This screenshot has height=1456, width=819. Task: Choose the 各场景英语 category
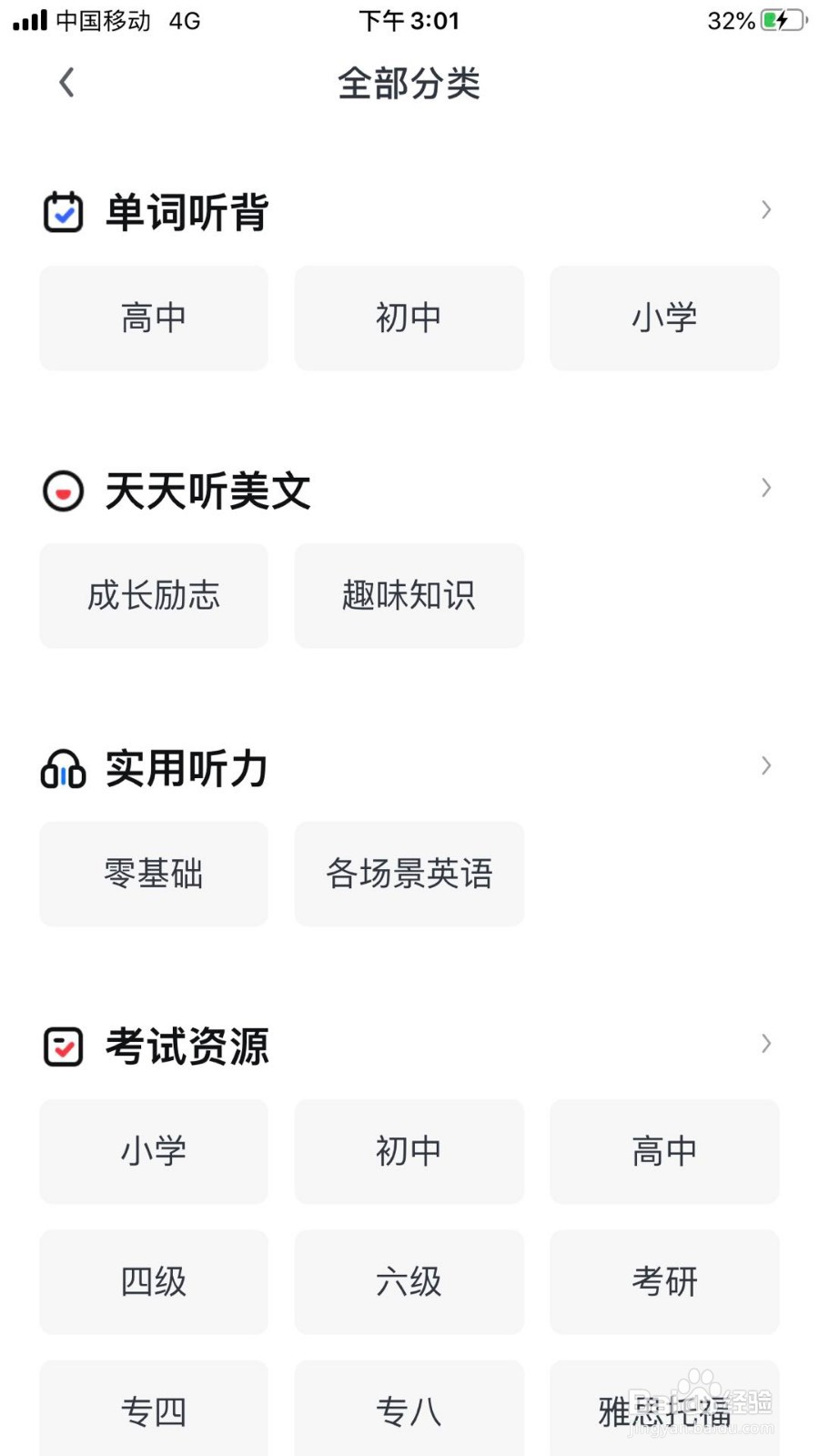tap(409, 874)
